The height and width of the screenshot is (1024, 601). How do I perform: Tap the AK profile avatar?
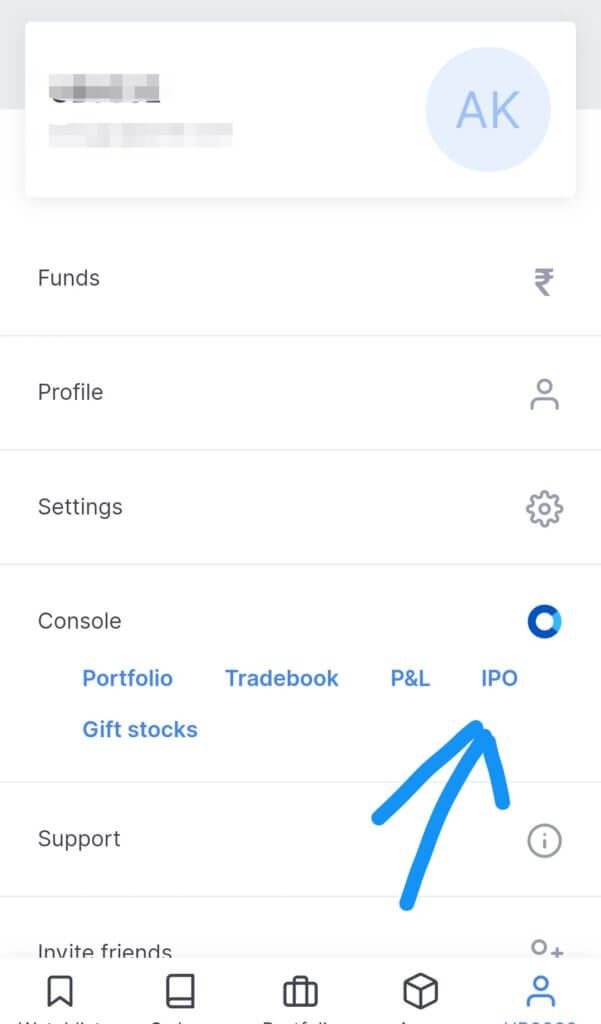point(488,109)
